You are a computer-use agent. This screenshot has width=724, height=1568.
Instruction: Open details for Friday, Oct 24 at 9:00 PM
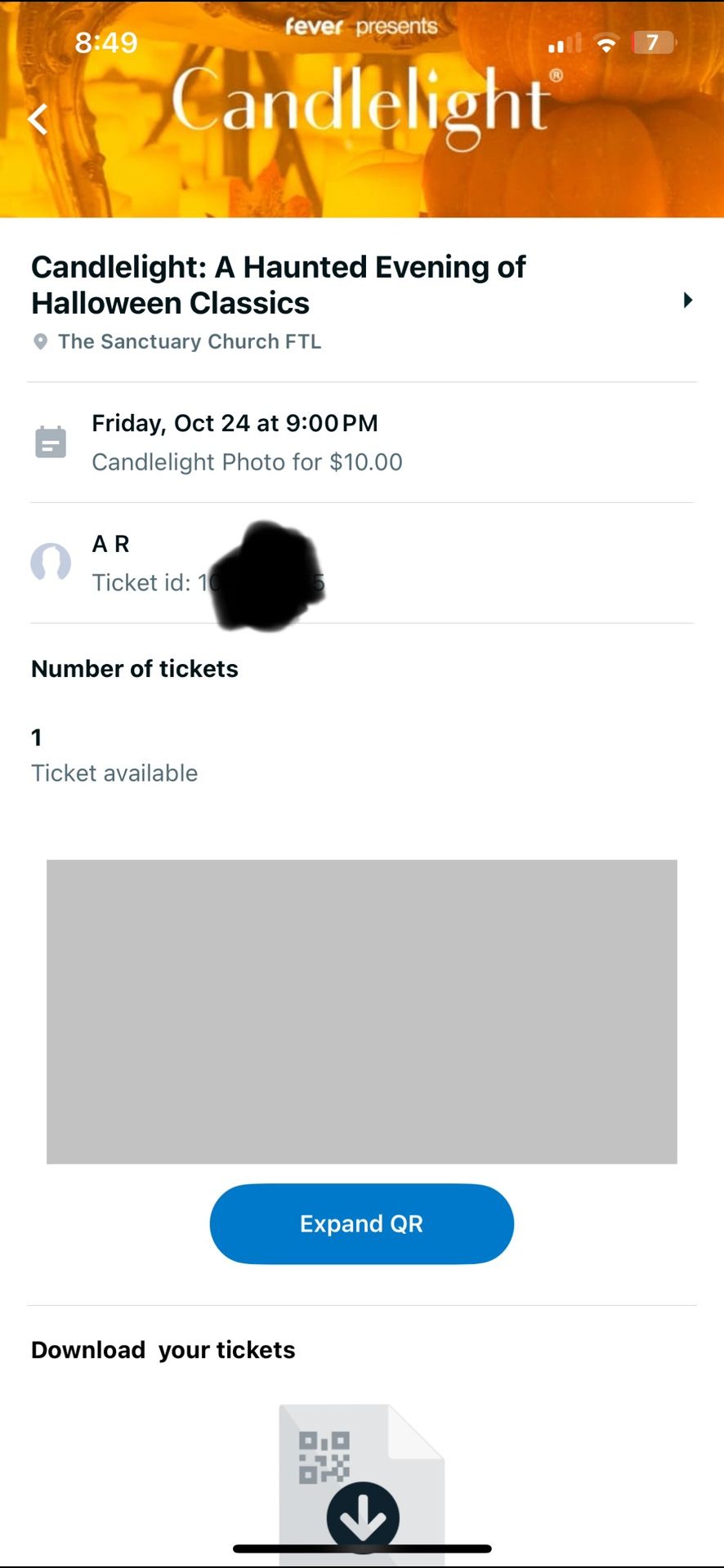pos(235,423)
